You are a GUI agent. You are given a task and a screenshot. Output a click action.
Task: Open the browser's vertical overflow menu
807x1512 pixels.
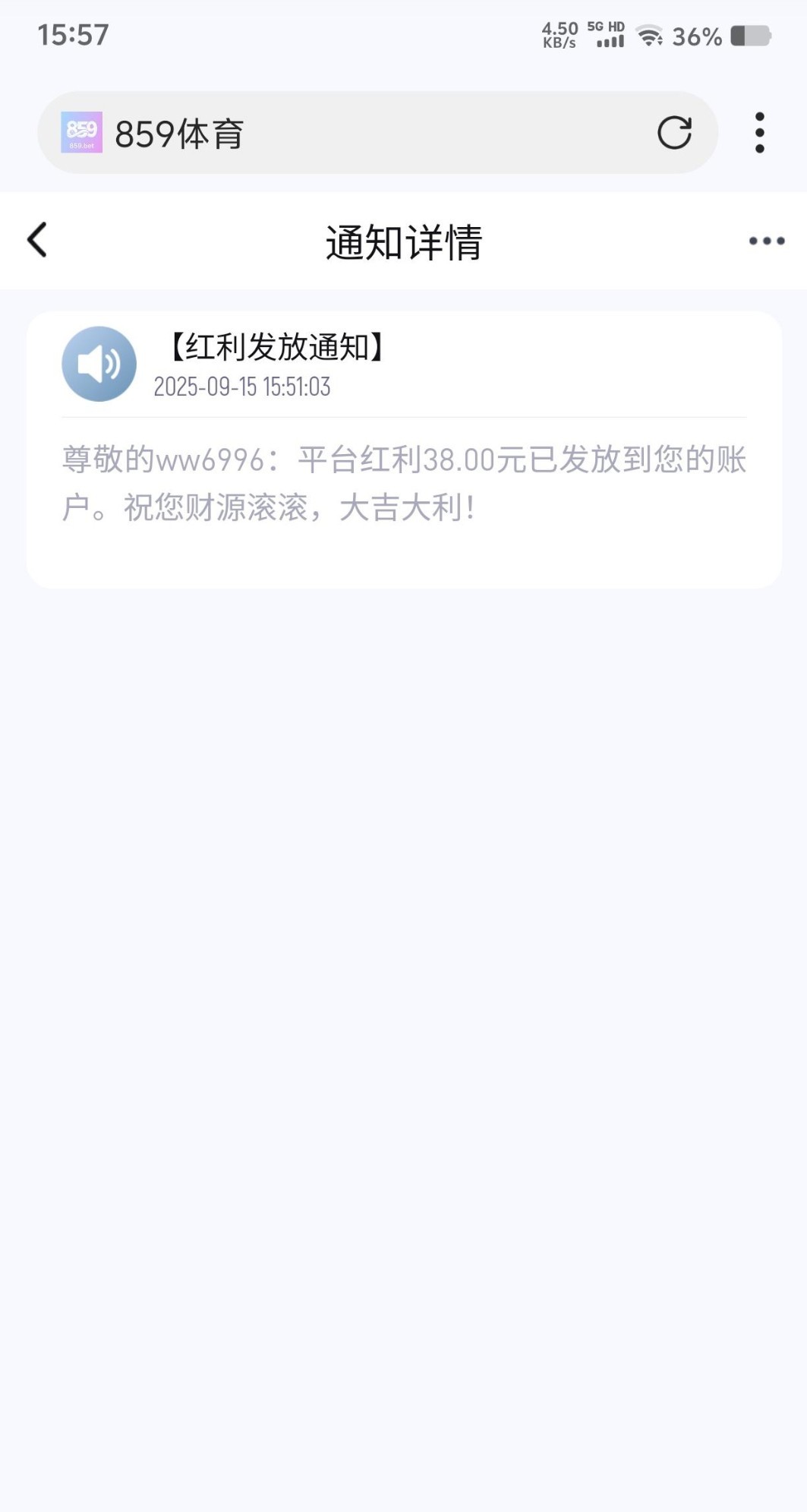tap(759, 133)
